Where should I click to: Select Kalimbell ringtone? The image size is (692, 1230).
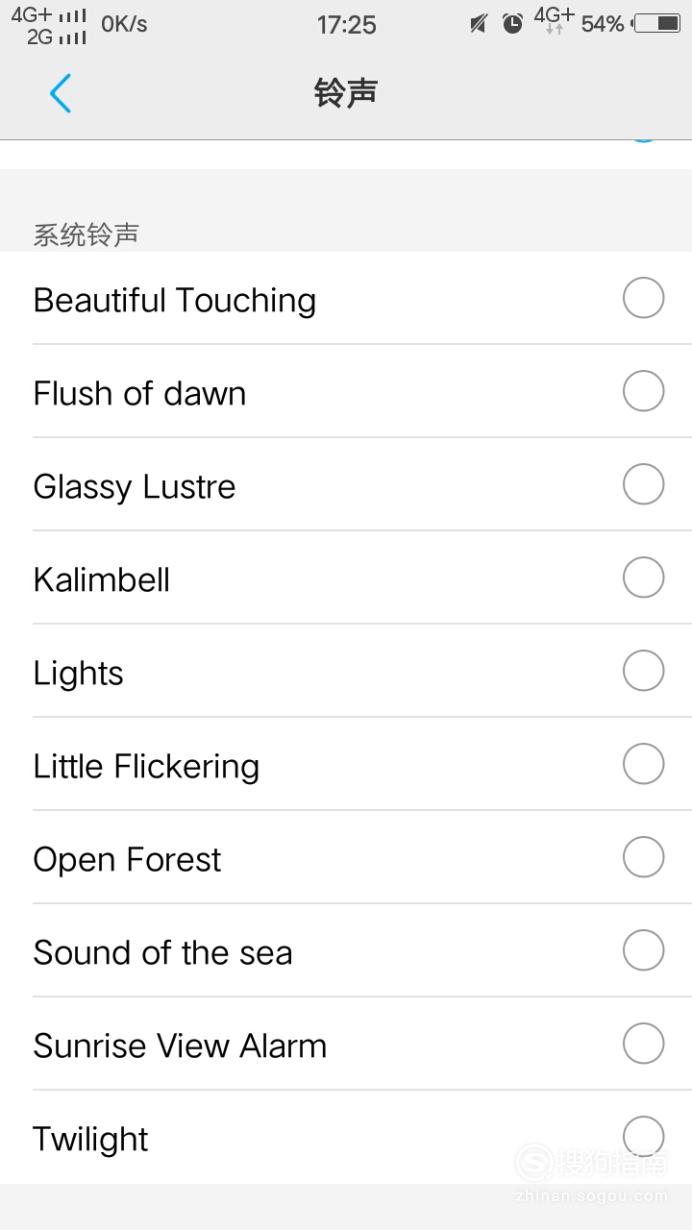346,578
